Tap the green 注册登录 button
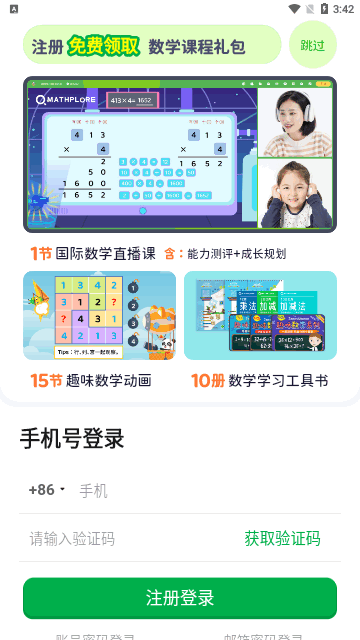This screenshot has height=640, width=360. 180,598
